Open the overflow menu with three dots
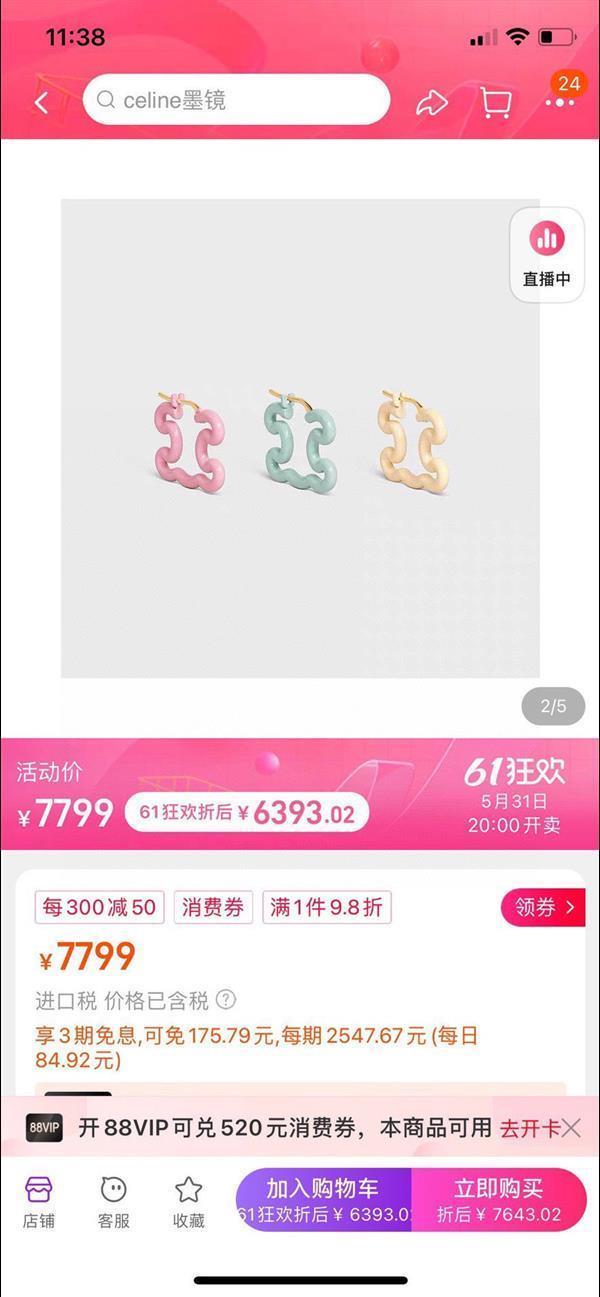600x1297 pixels. coord(560,102)
